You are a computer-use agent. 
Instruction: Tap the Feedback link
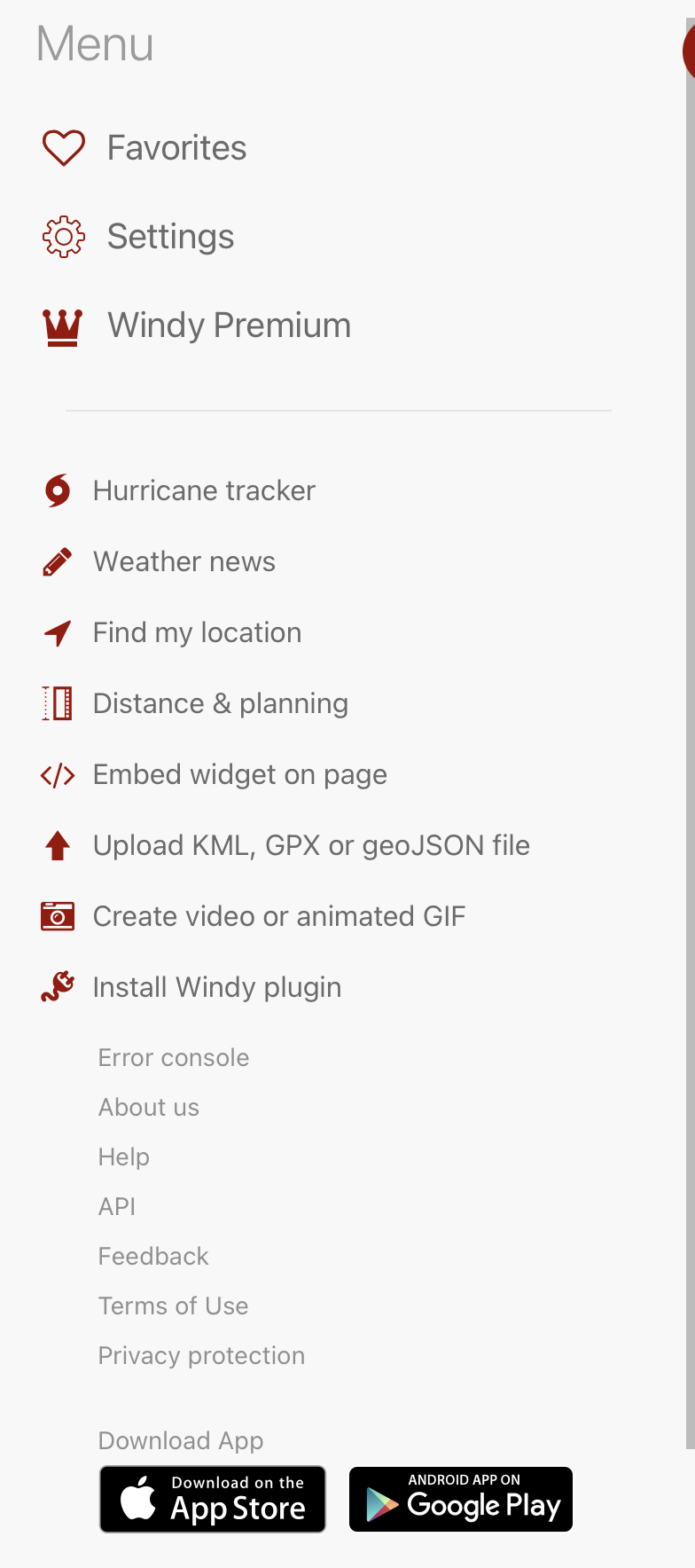click(153, 1256)
